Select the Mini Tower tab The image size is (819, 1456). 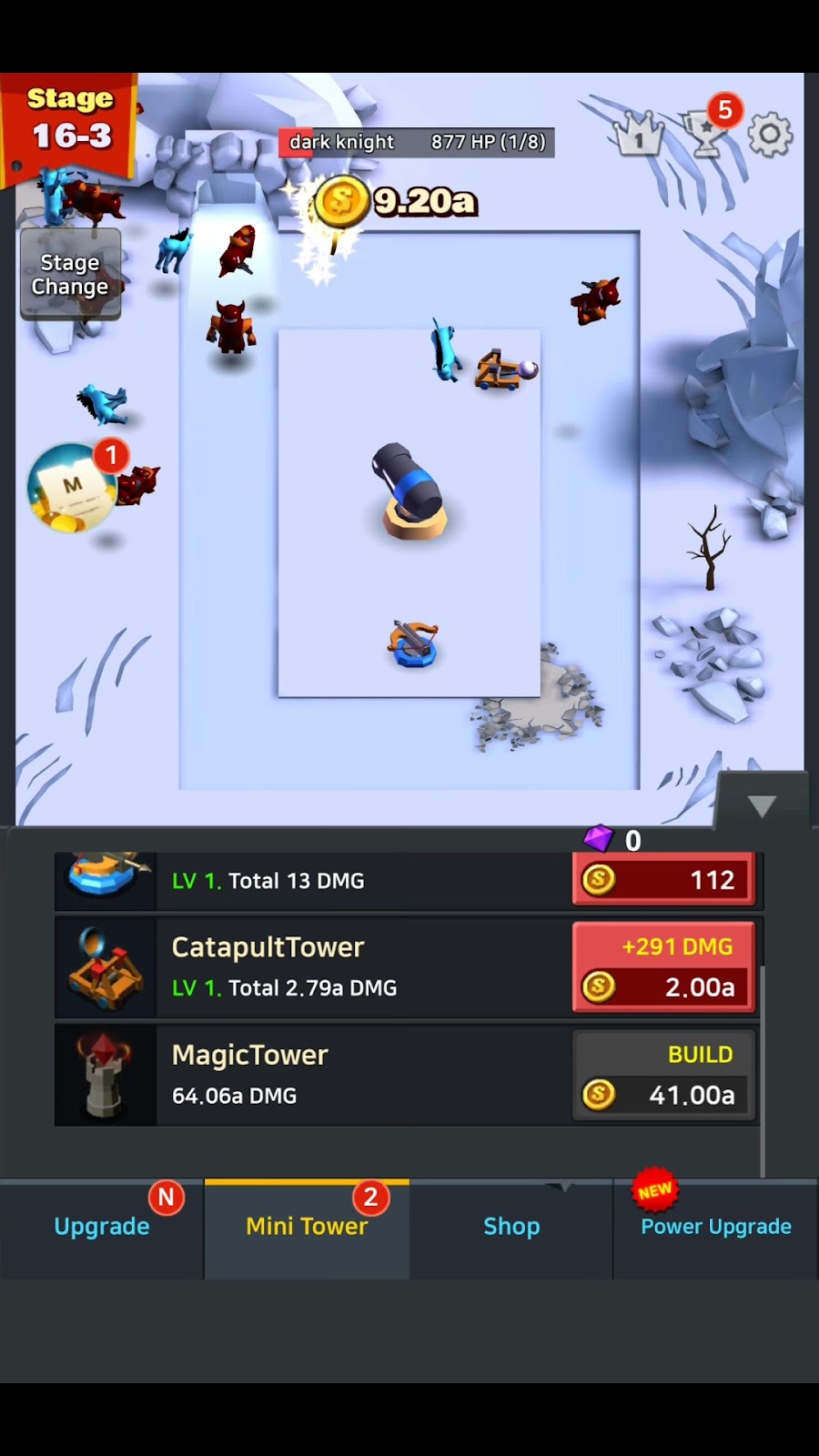307,1227
